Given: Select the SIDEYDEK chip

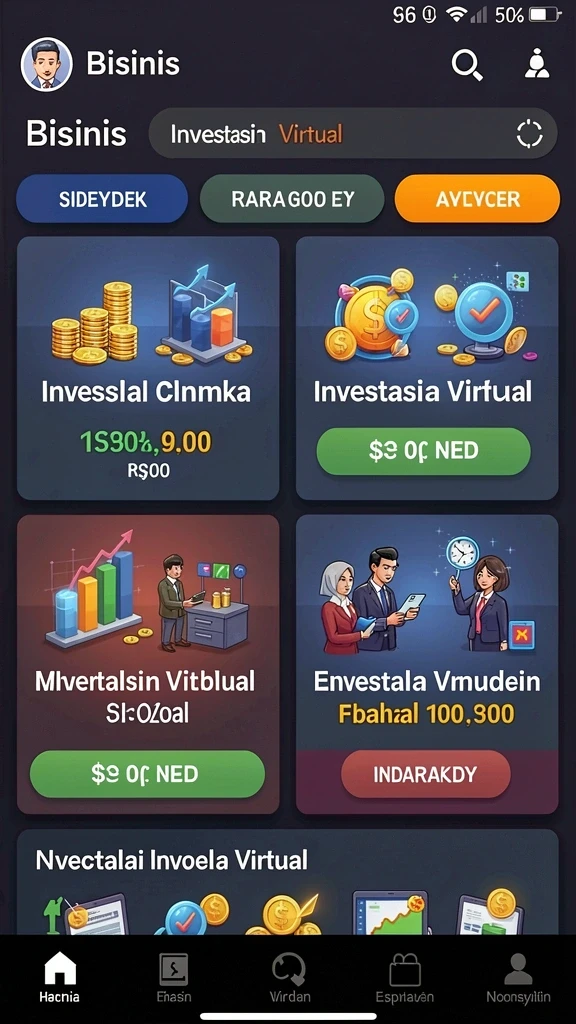Looking at the screenshot, I should [102, 199].
